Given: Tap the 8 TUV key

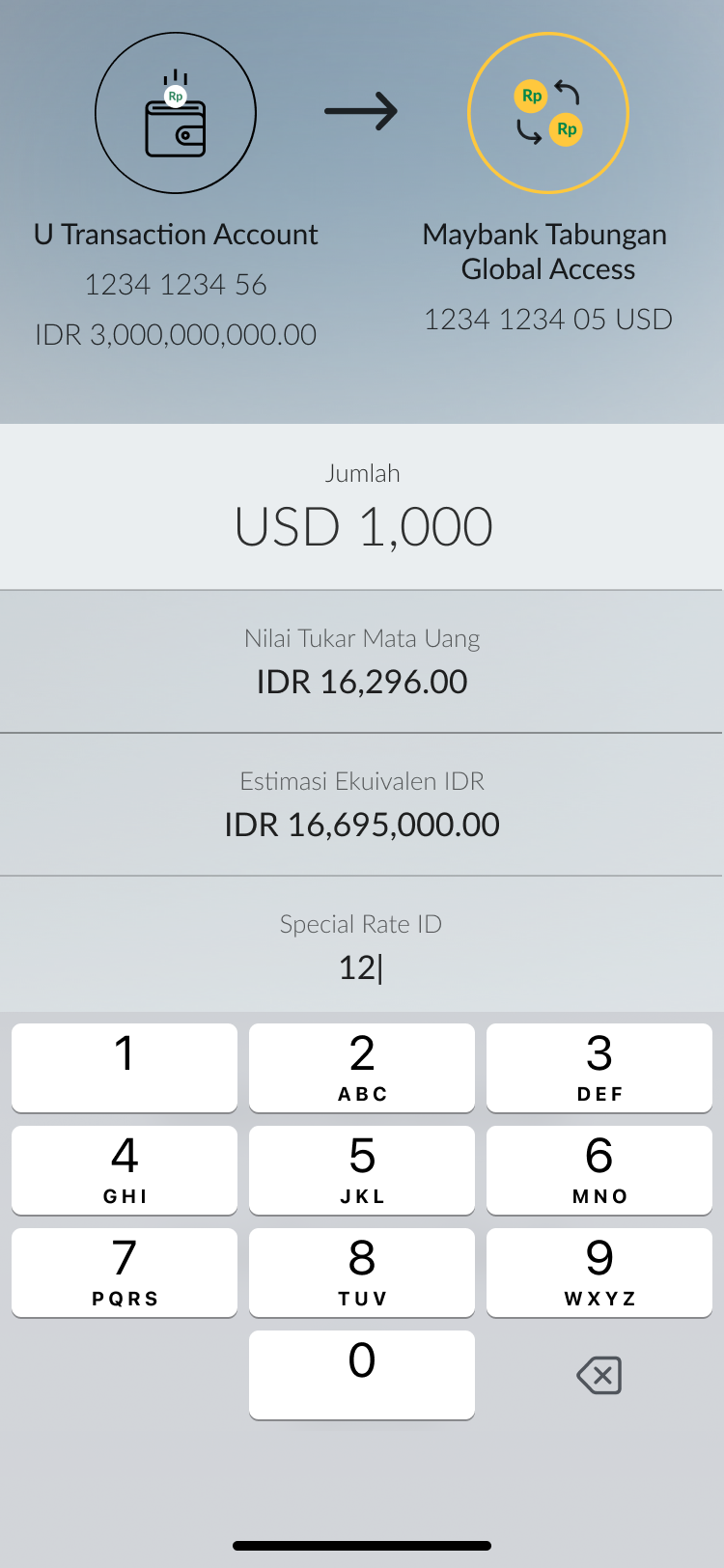Looking at the screenshot, I should pos(362,1272).
